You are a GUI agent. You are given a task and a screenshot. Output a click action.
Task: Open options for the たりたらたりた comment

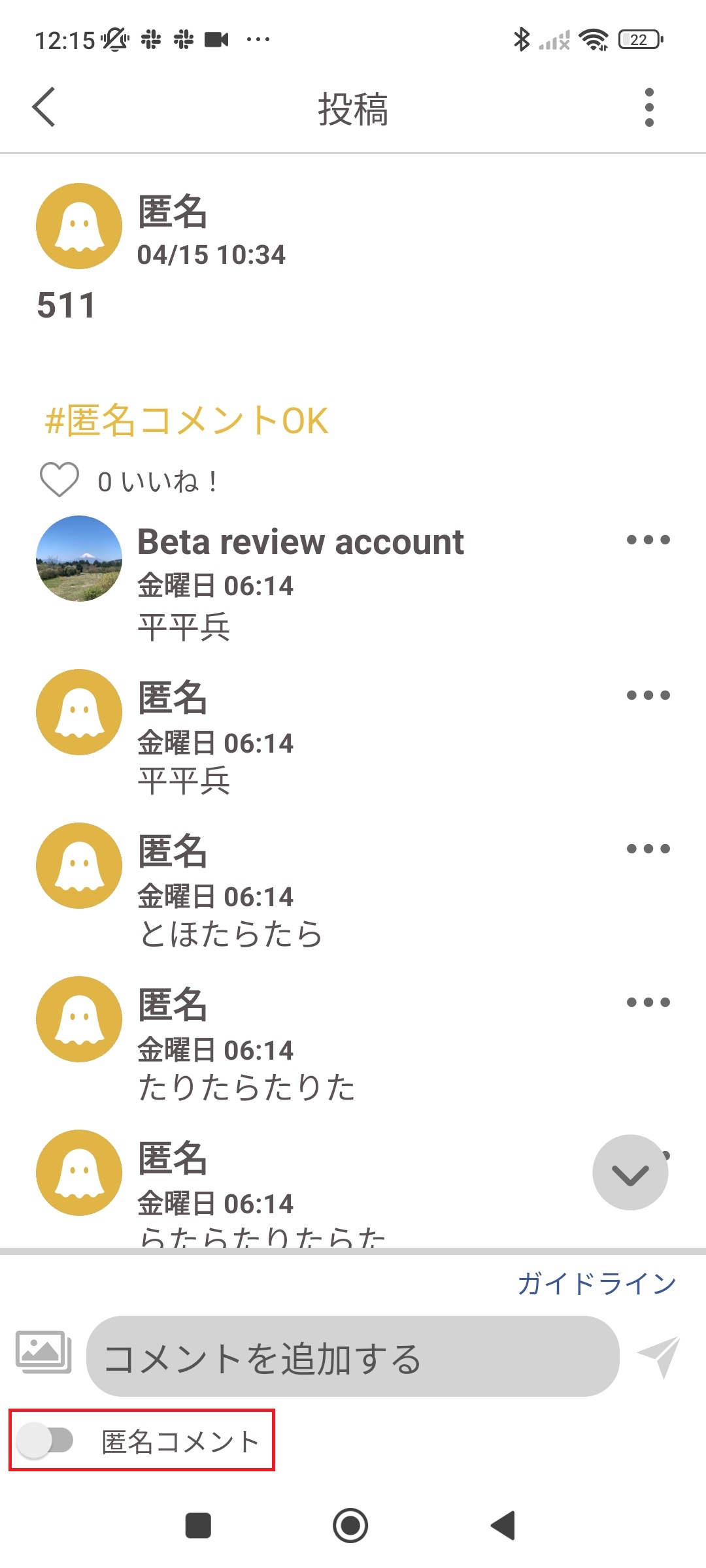click(648, 1002)
